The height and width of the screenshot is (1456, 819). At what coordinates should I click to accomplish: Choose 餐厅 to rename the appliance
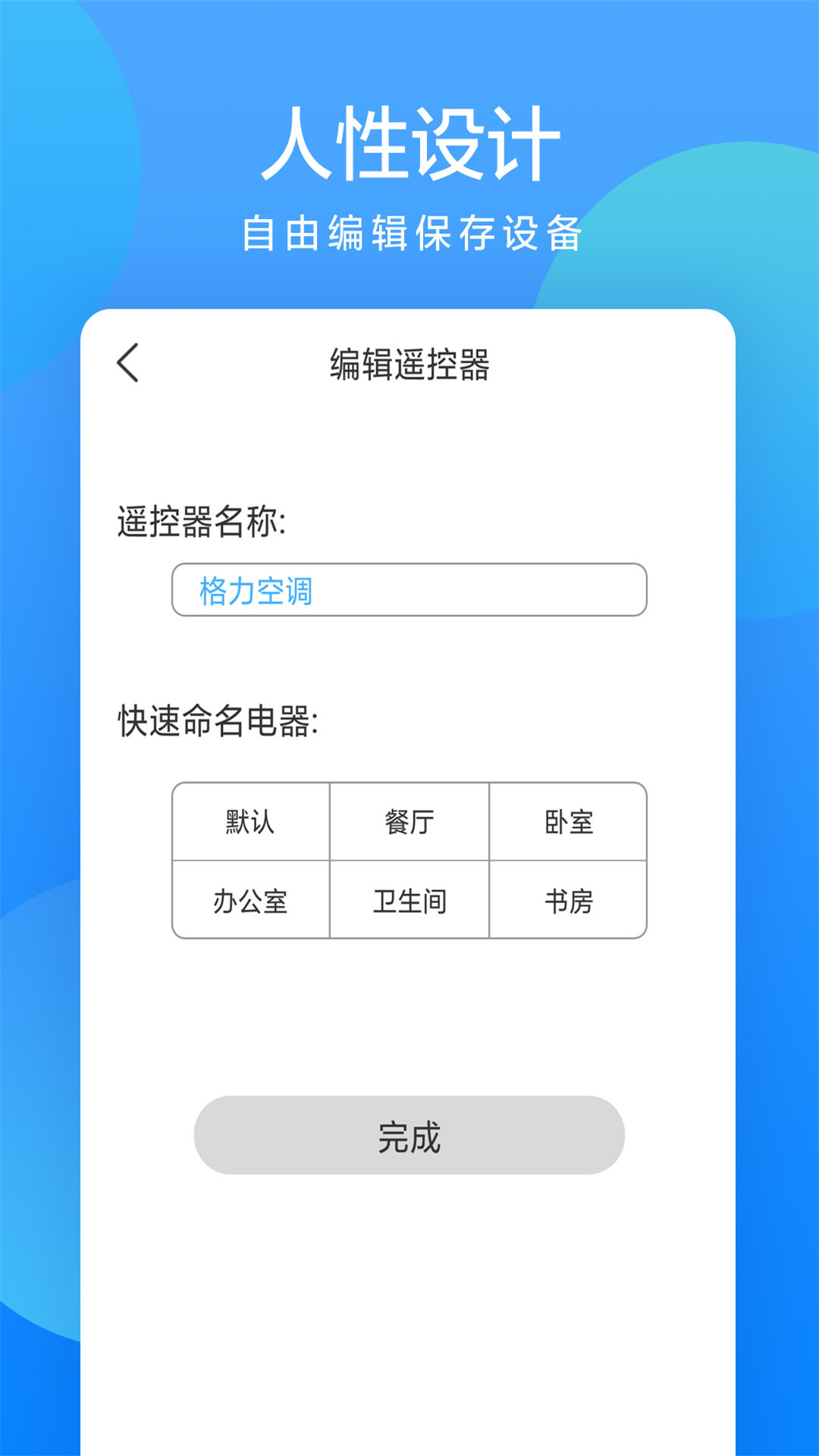tap(409, 821)
